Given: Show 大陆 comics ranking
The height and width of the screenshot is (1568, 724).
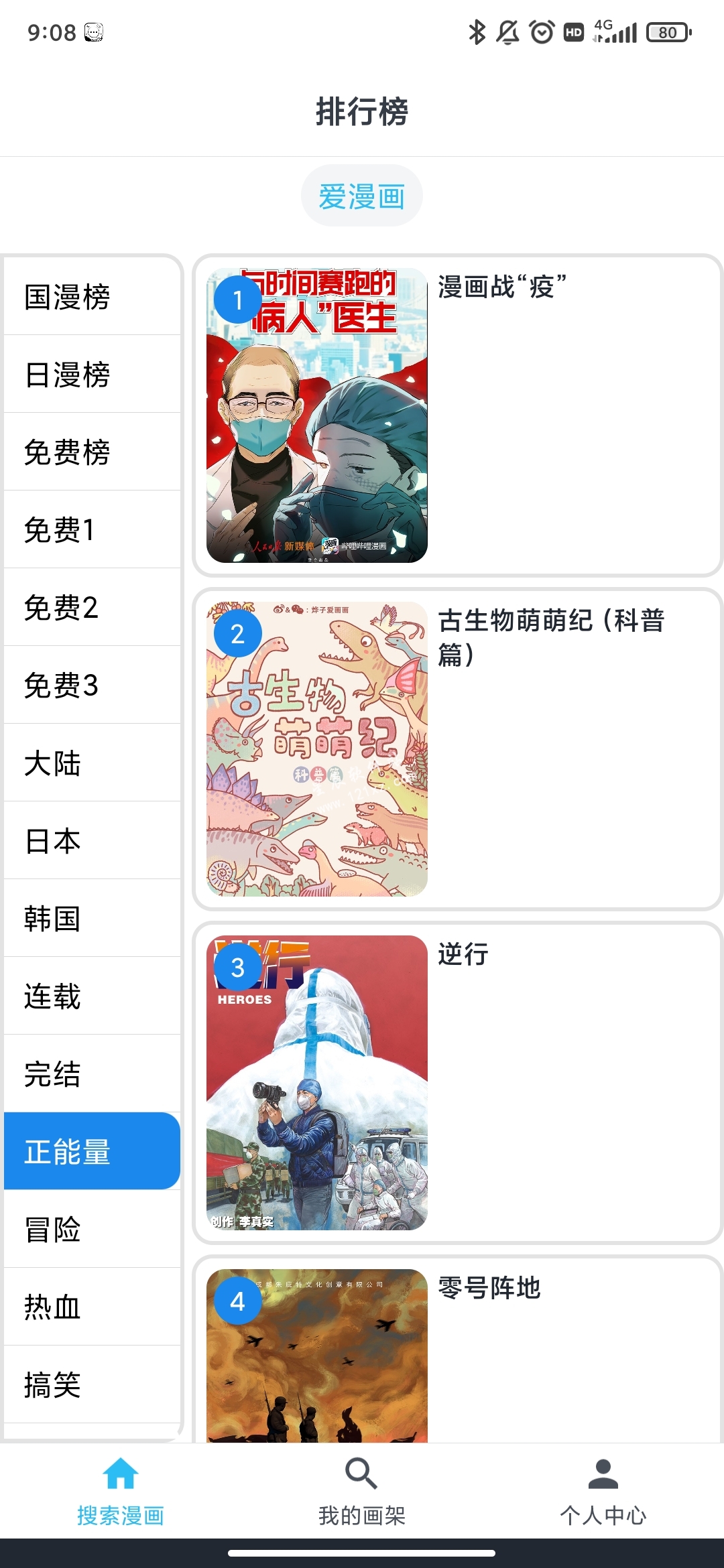Looking at the screenshot, I should click(92, 763).
